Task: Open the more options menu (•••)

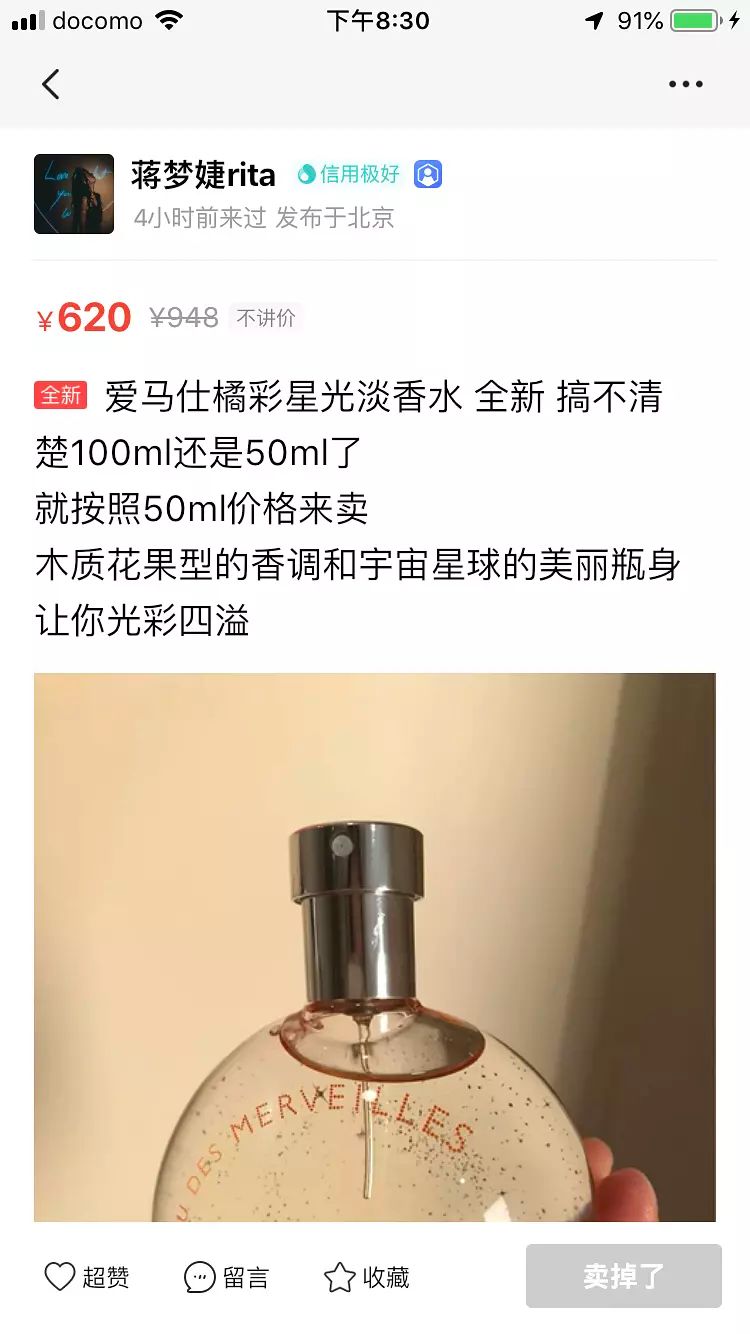Action: point(684,84)
